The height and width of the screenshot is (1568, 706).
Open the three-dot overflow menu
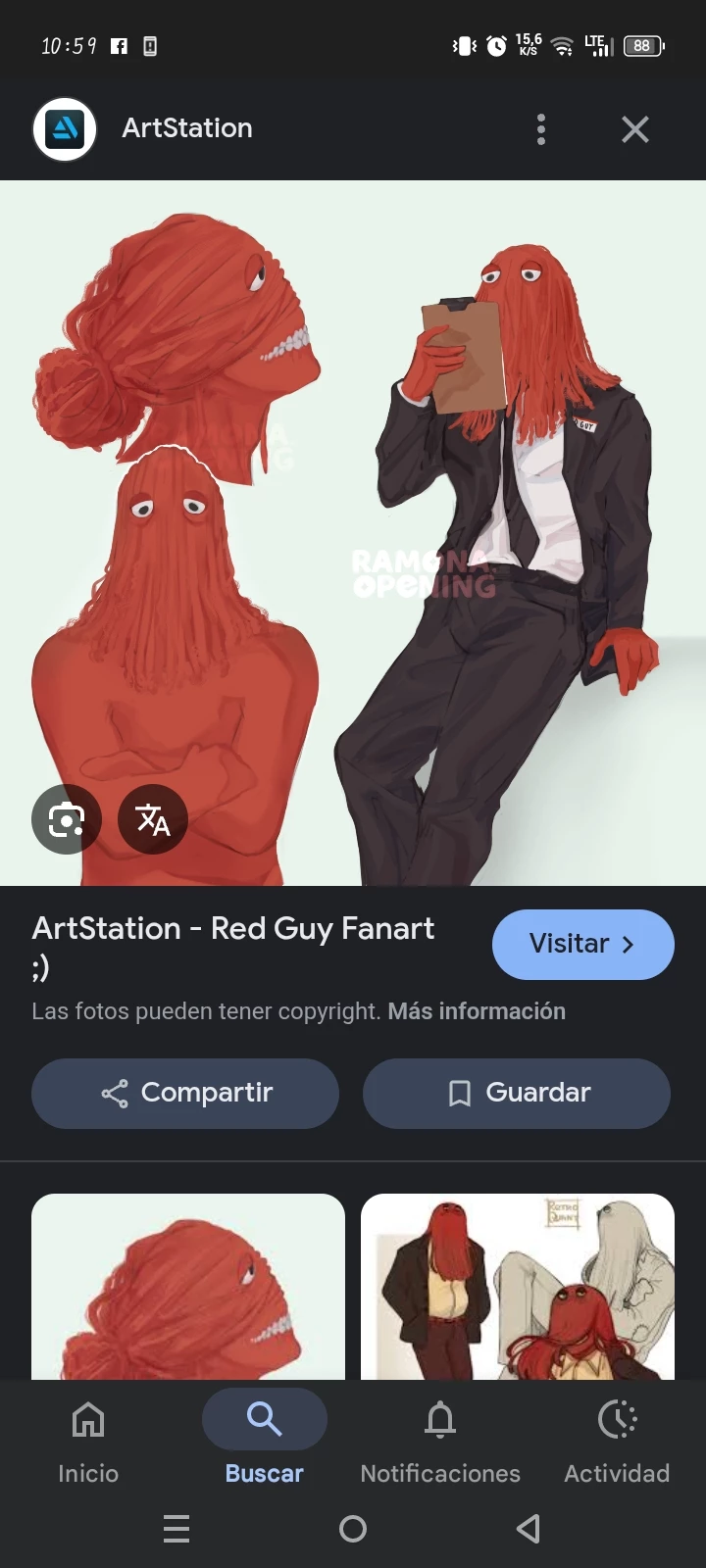541,129
